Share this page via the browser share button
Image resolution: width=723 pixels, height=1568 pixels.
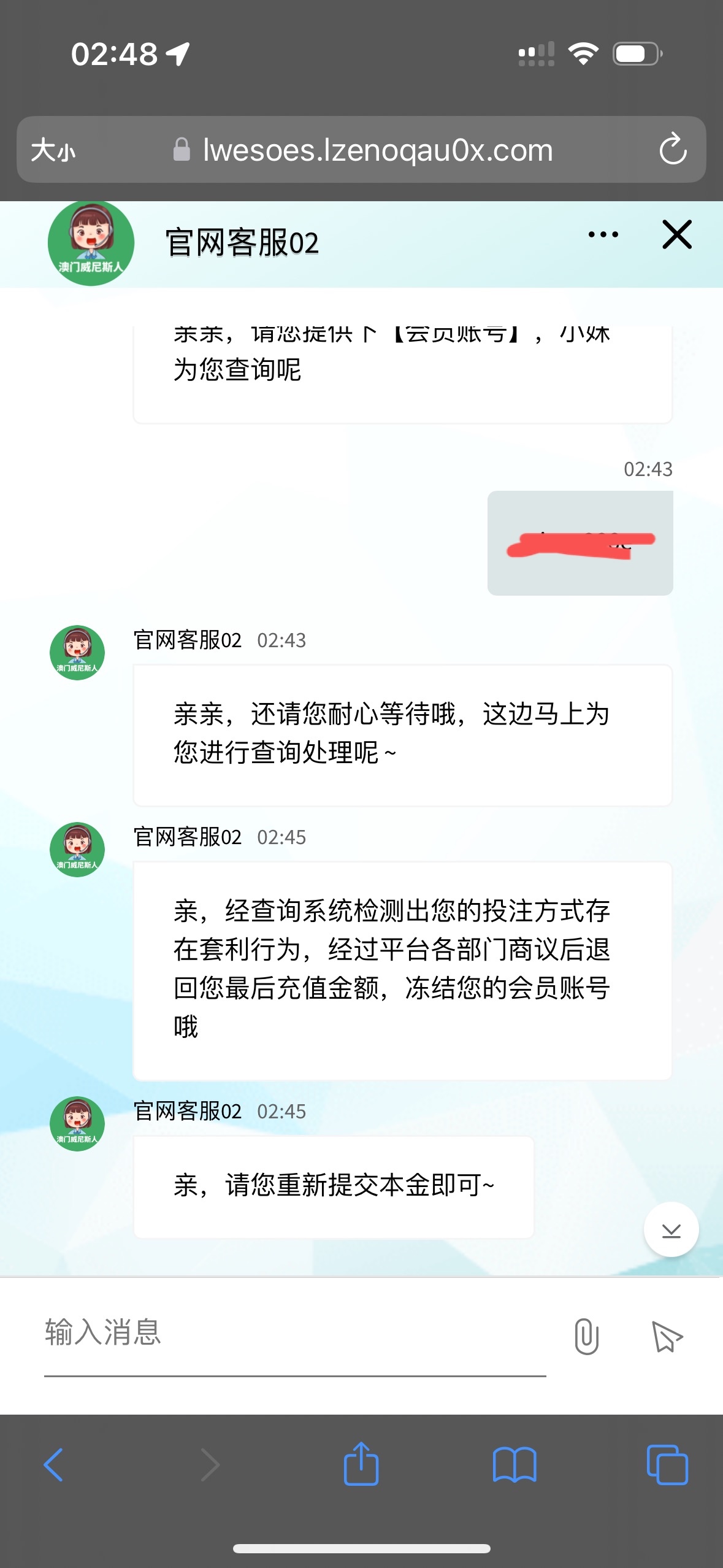(x=361, y=1464)
